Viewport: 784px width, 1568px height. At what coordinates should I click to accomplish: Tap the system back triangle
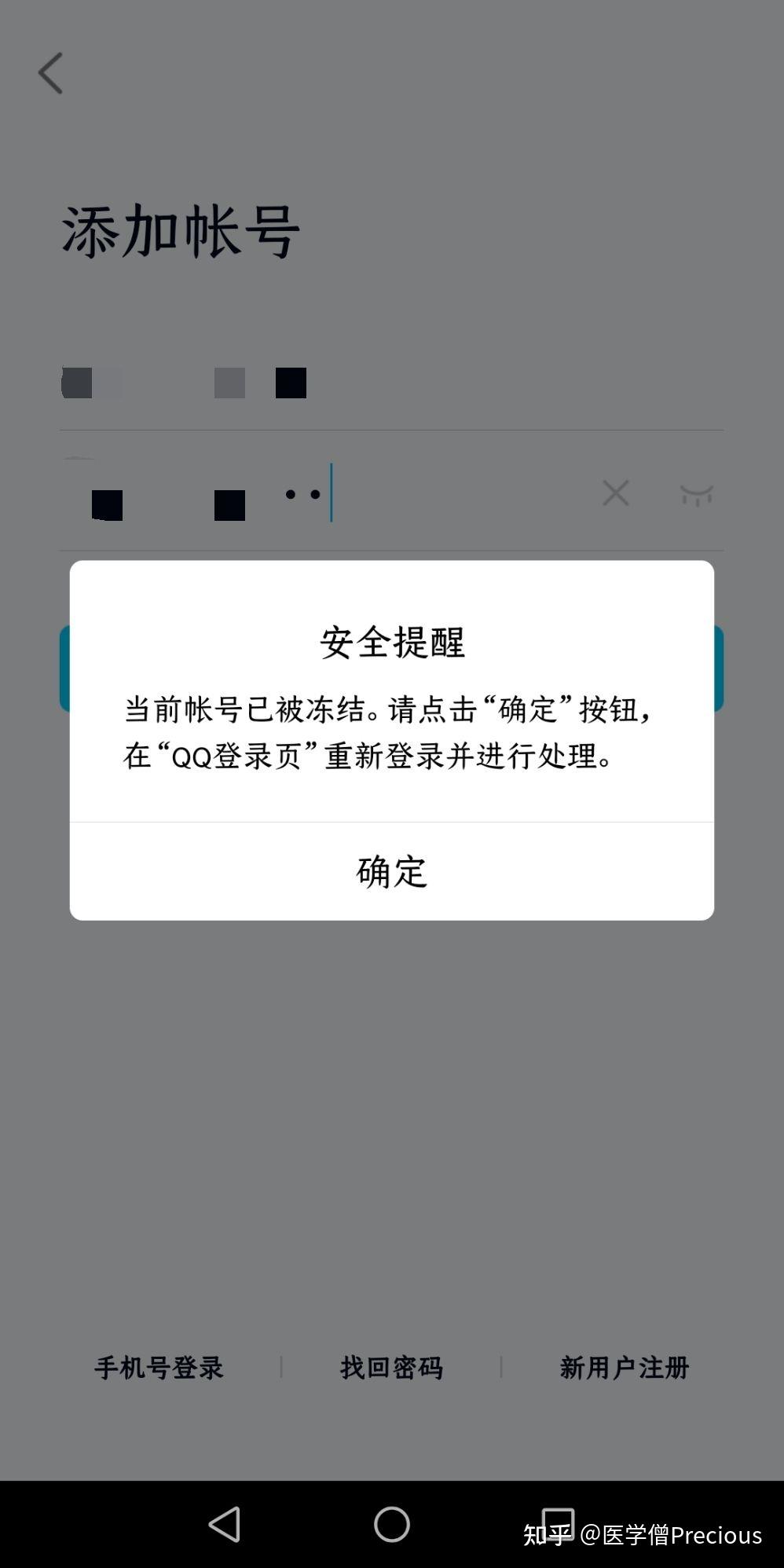tap(225, 1525)
